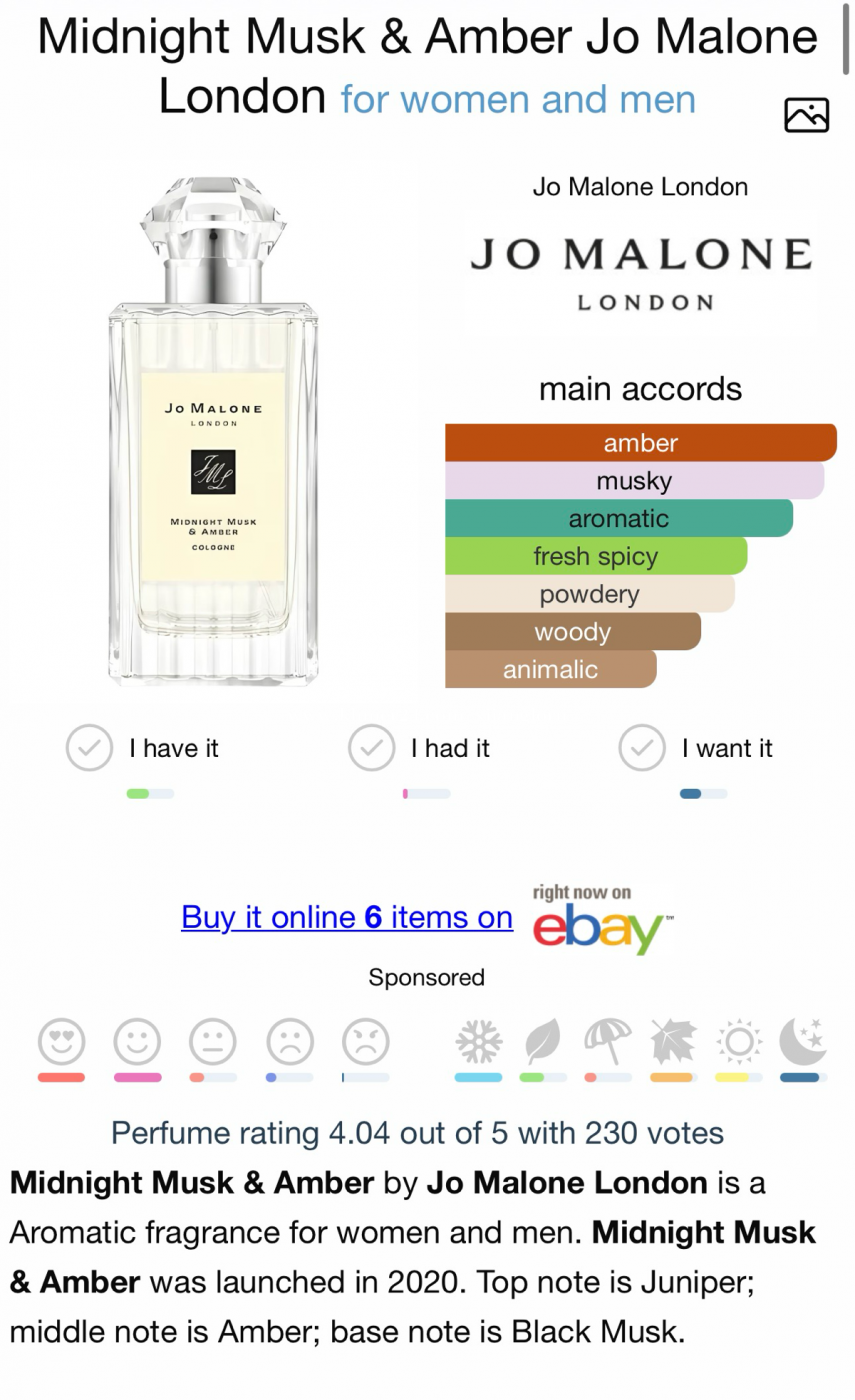Rate the perfume with the love face
Screen dimensions: 855x1400
tap(61, 1043)
